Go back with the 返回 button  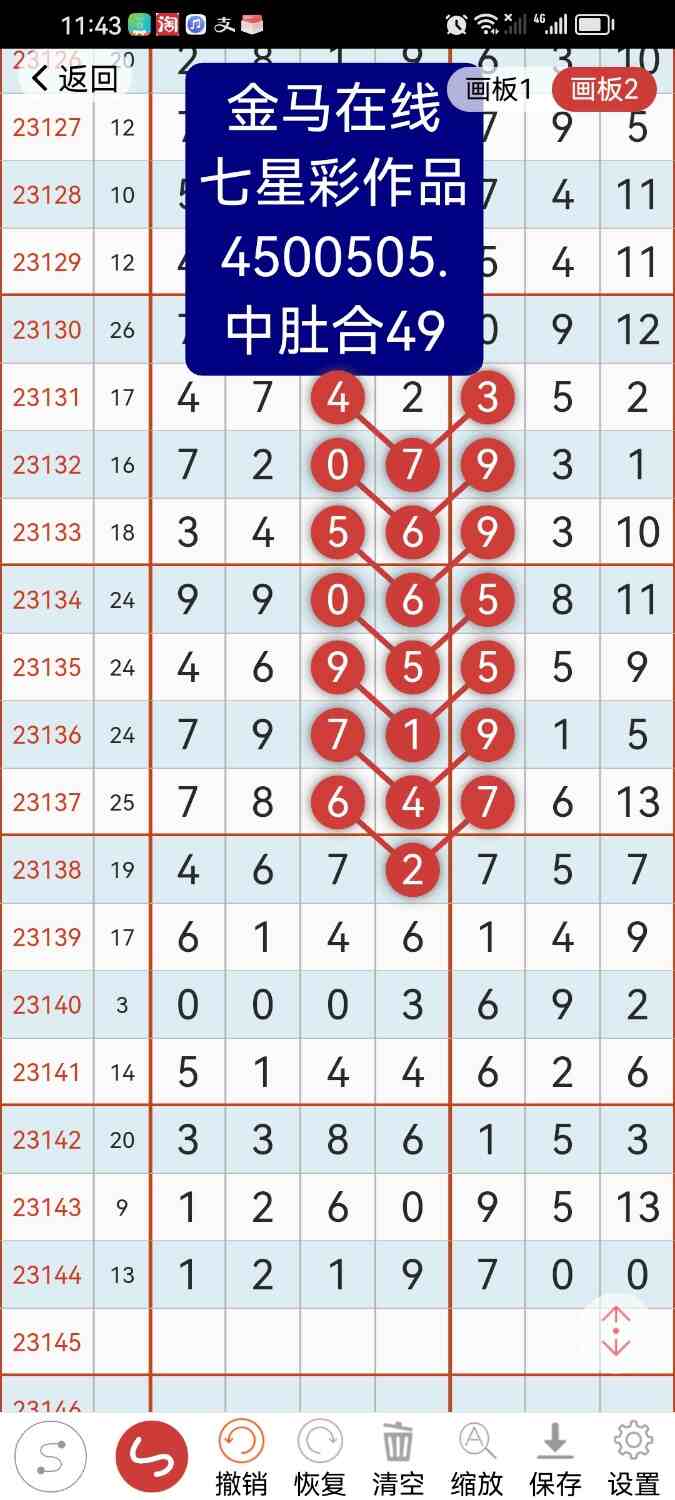click(x=75, y=79)
